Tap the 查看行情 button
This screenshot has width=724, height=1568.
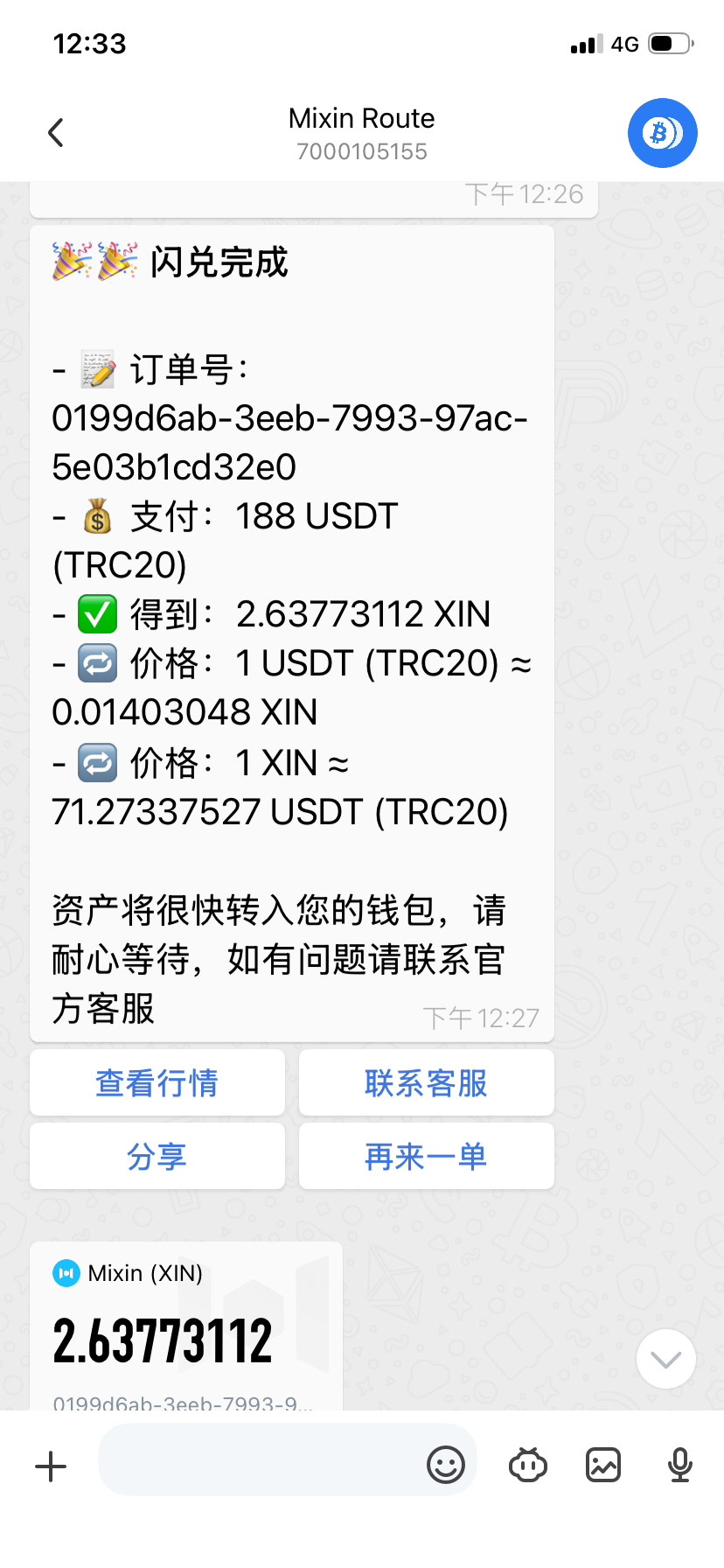tap(157, 1083)
